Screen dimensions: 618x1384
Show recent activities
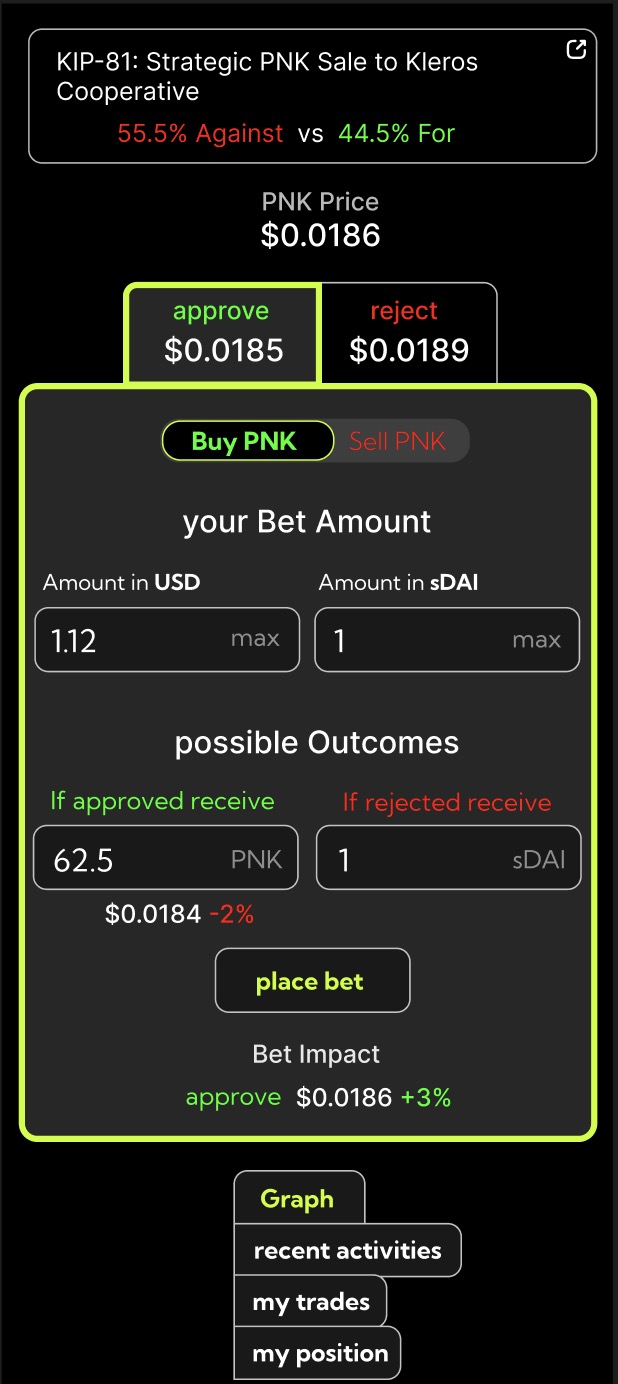(347, 1250)
